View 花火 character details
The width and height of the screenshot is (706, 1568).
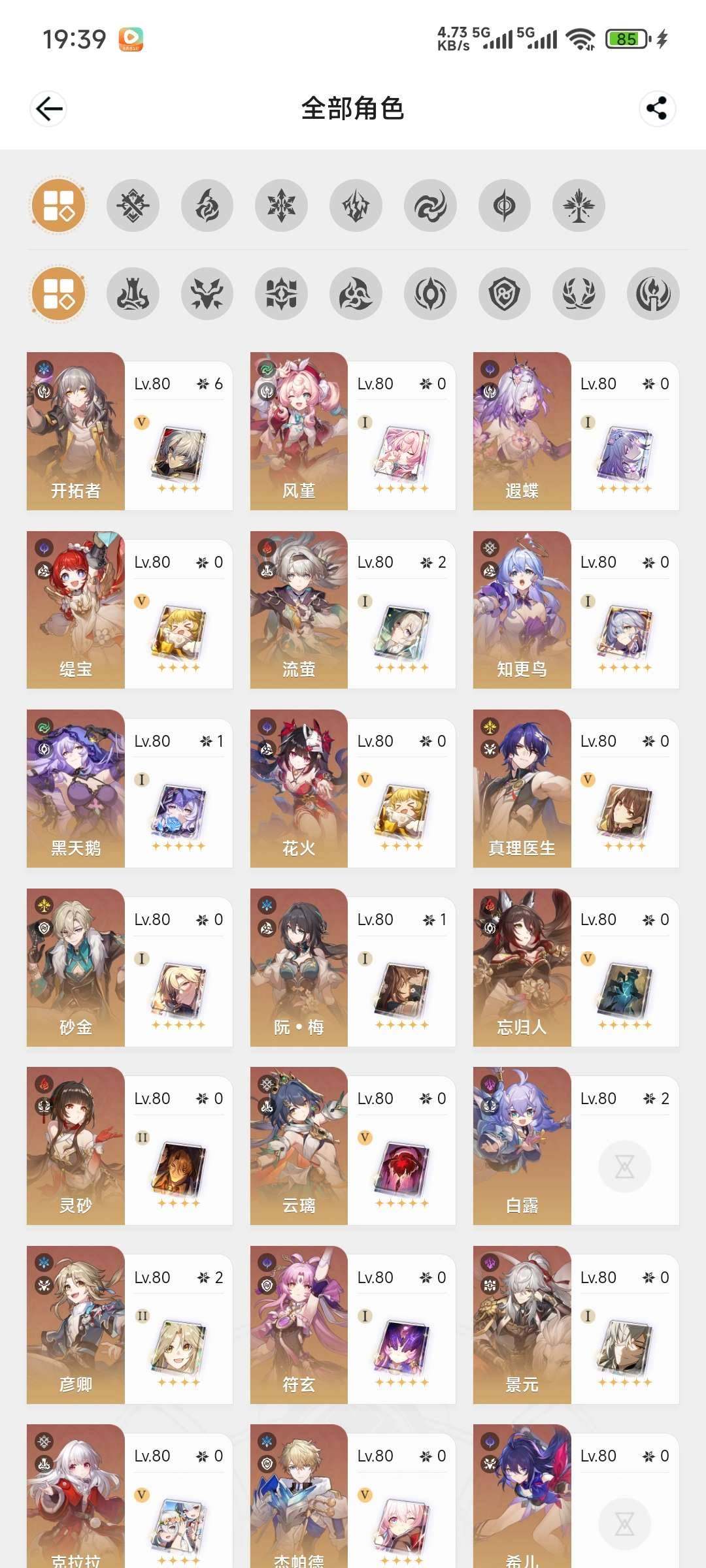[352, 789]
